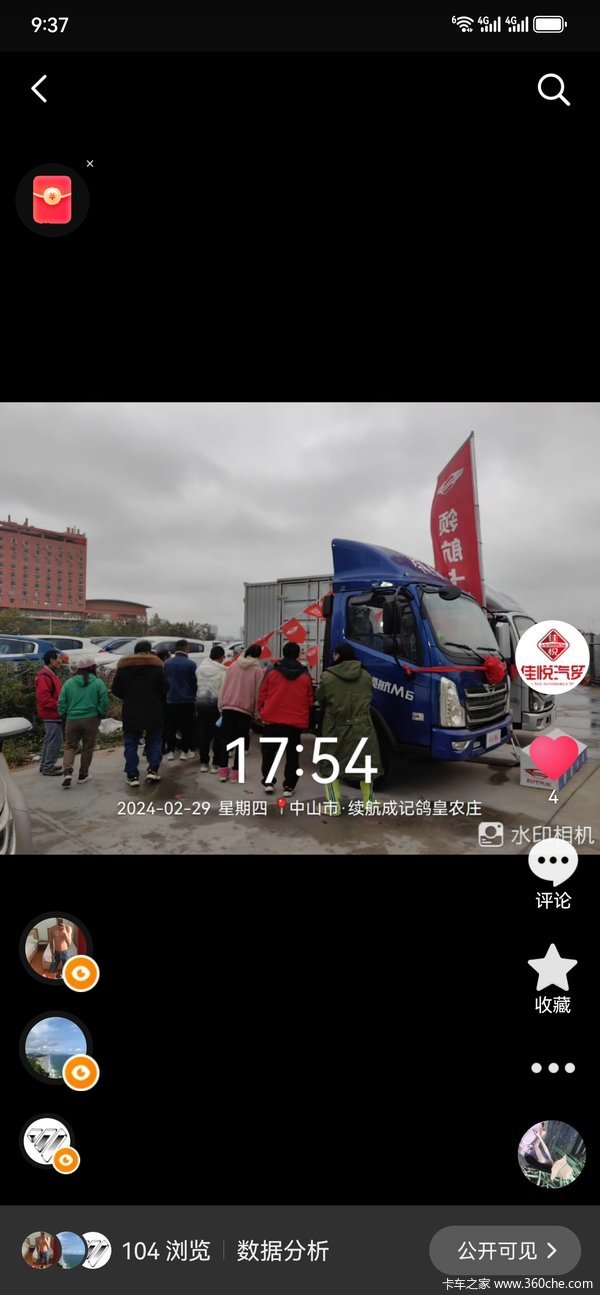Image resolution: width=600 pixels, height=1295 pixels.
Task: Like this video with the heart
Action: coord(553,758)
